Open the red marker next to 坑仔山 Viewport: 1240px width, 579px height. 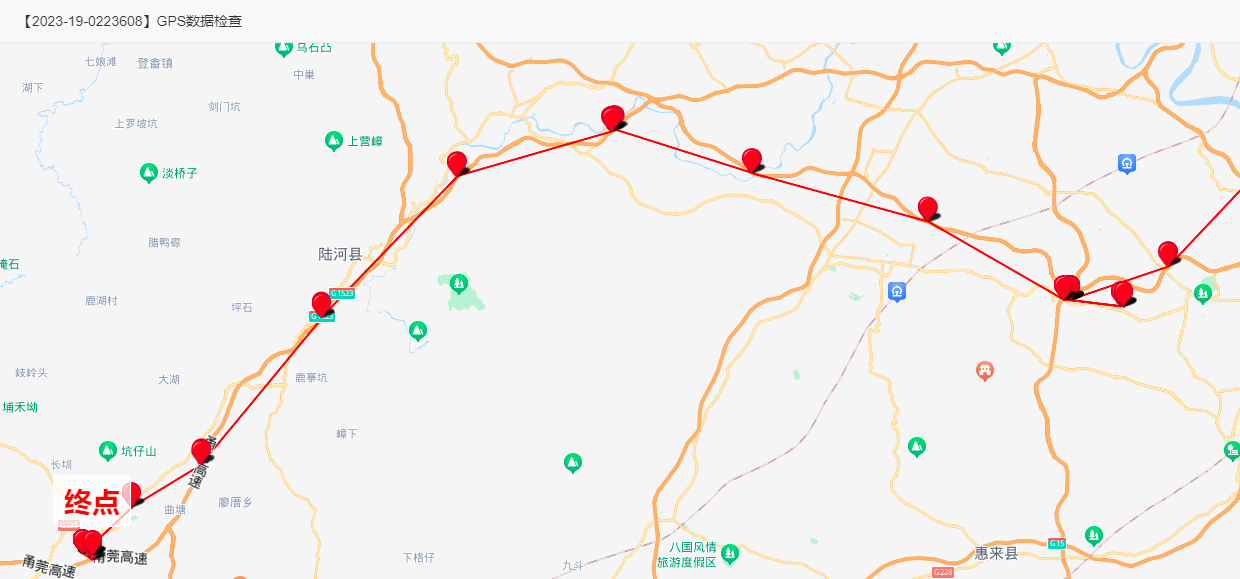pos(201,449)
